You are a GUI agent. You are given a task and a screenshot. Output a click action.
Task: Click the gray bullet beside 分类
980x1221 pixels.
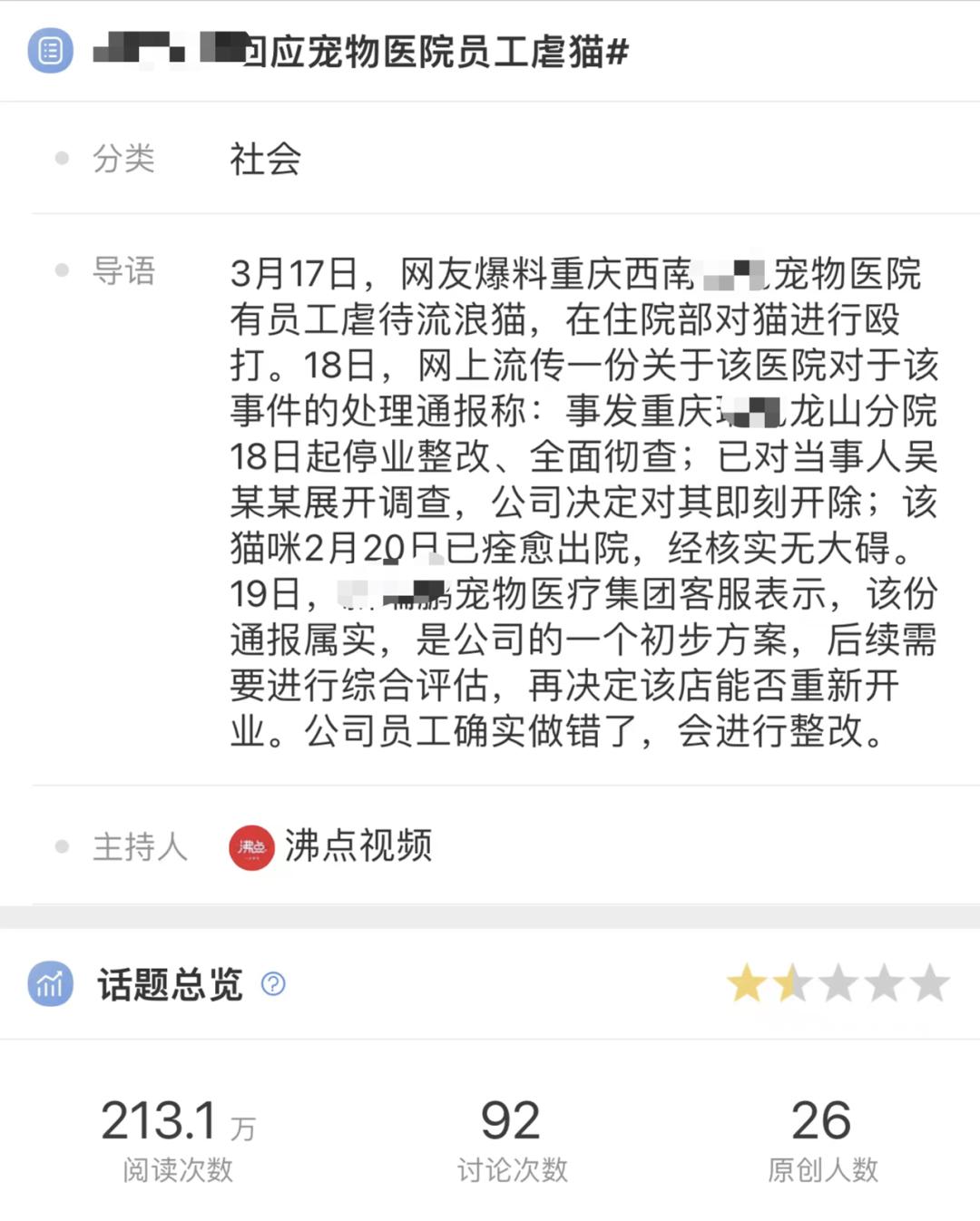click(x=62, y=156)
